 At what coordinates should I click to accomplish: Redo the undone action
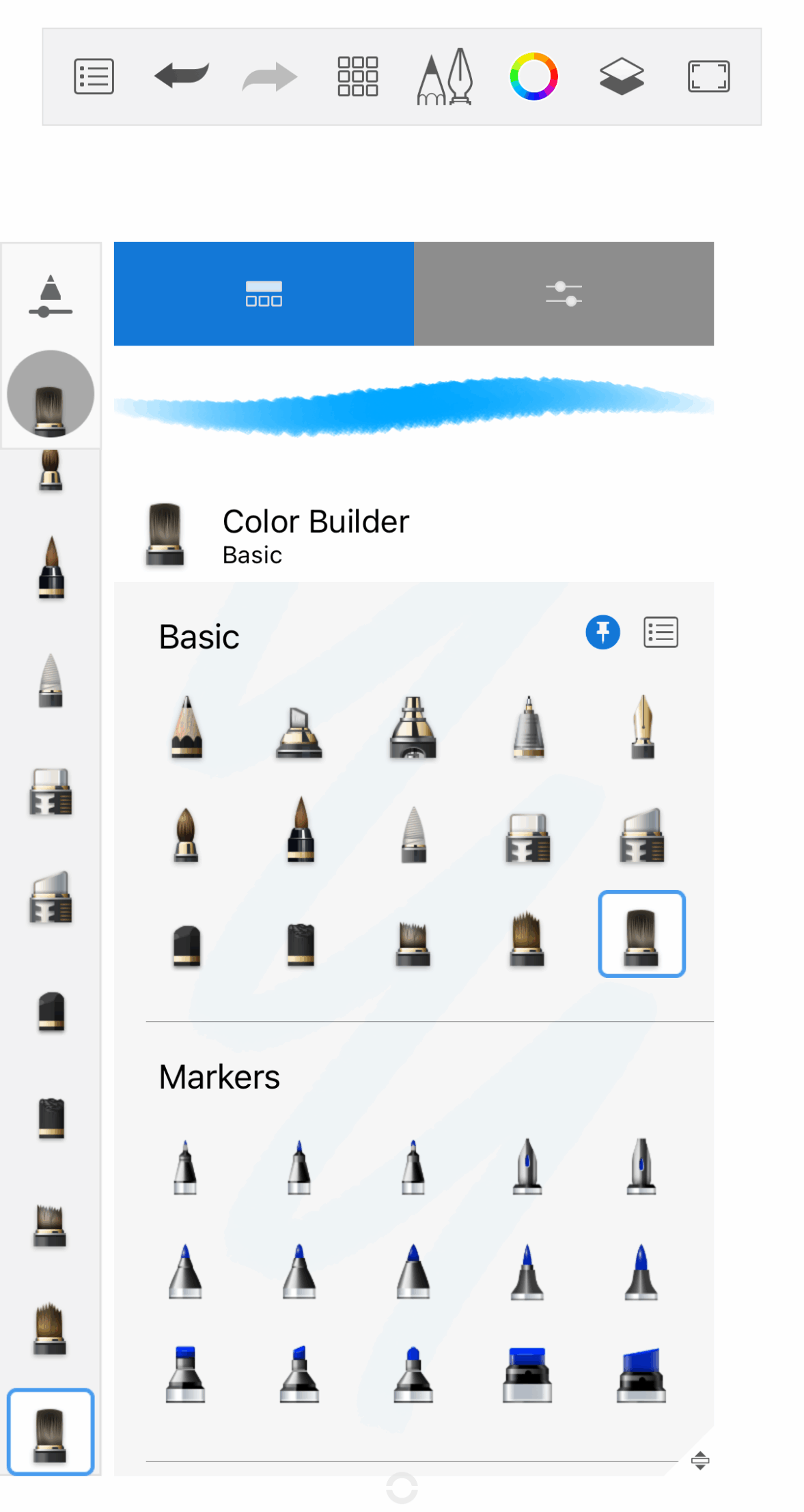tap(269, 76)
